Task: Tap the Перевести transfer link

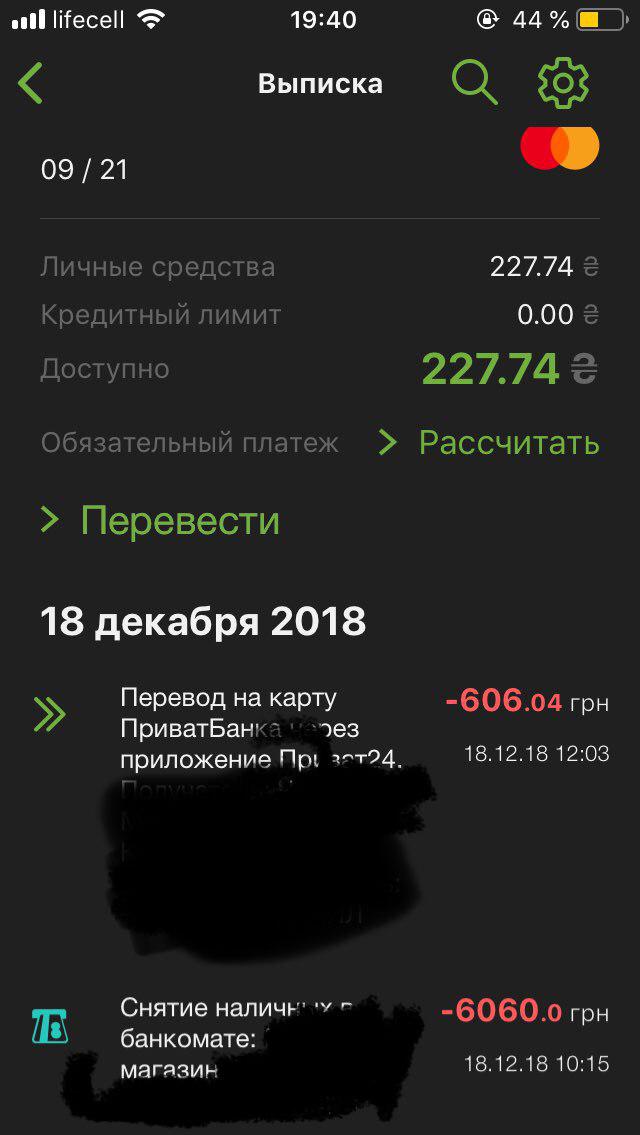Action: click(180, 520)
